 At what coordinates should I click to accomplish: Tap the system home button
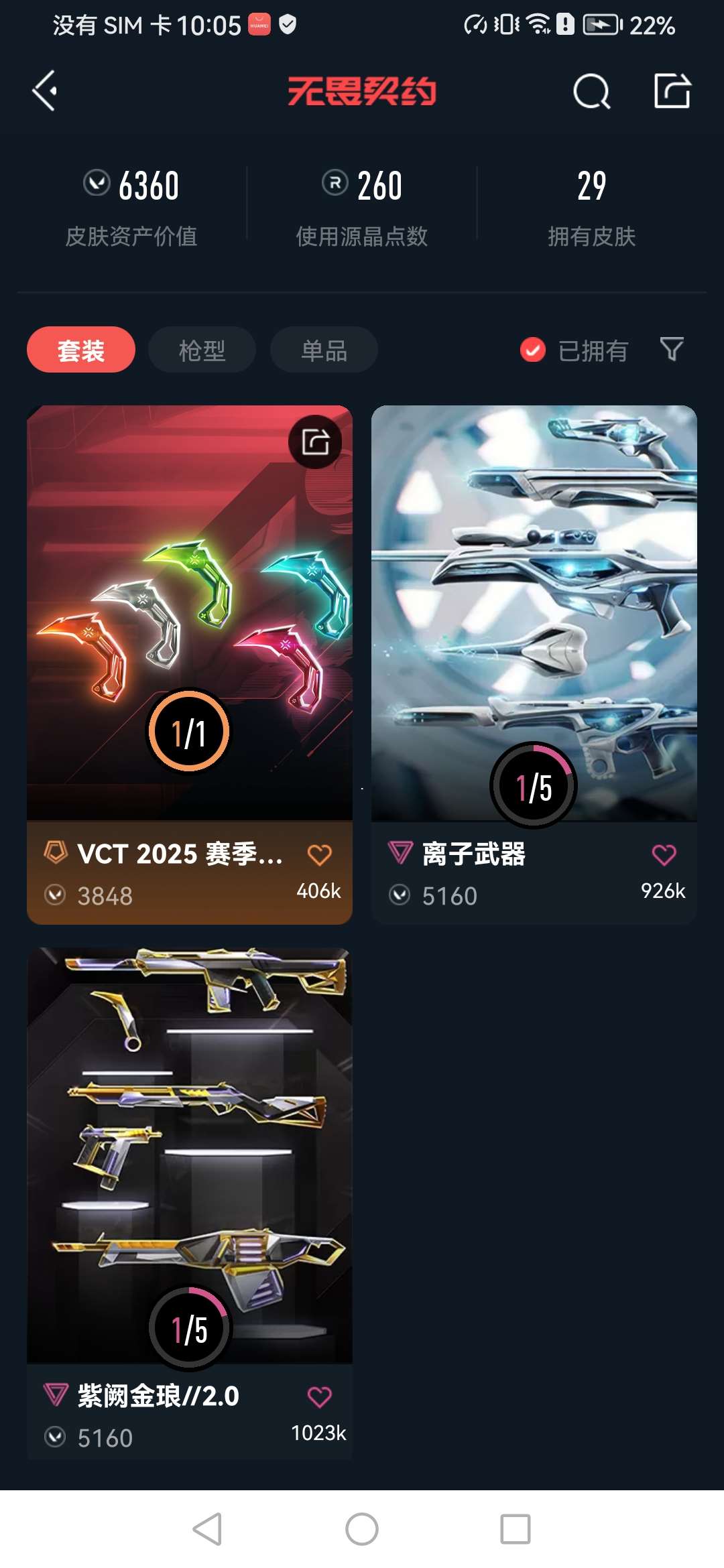[362, 1529]
